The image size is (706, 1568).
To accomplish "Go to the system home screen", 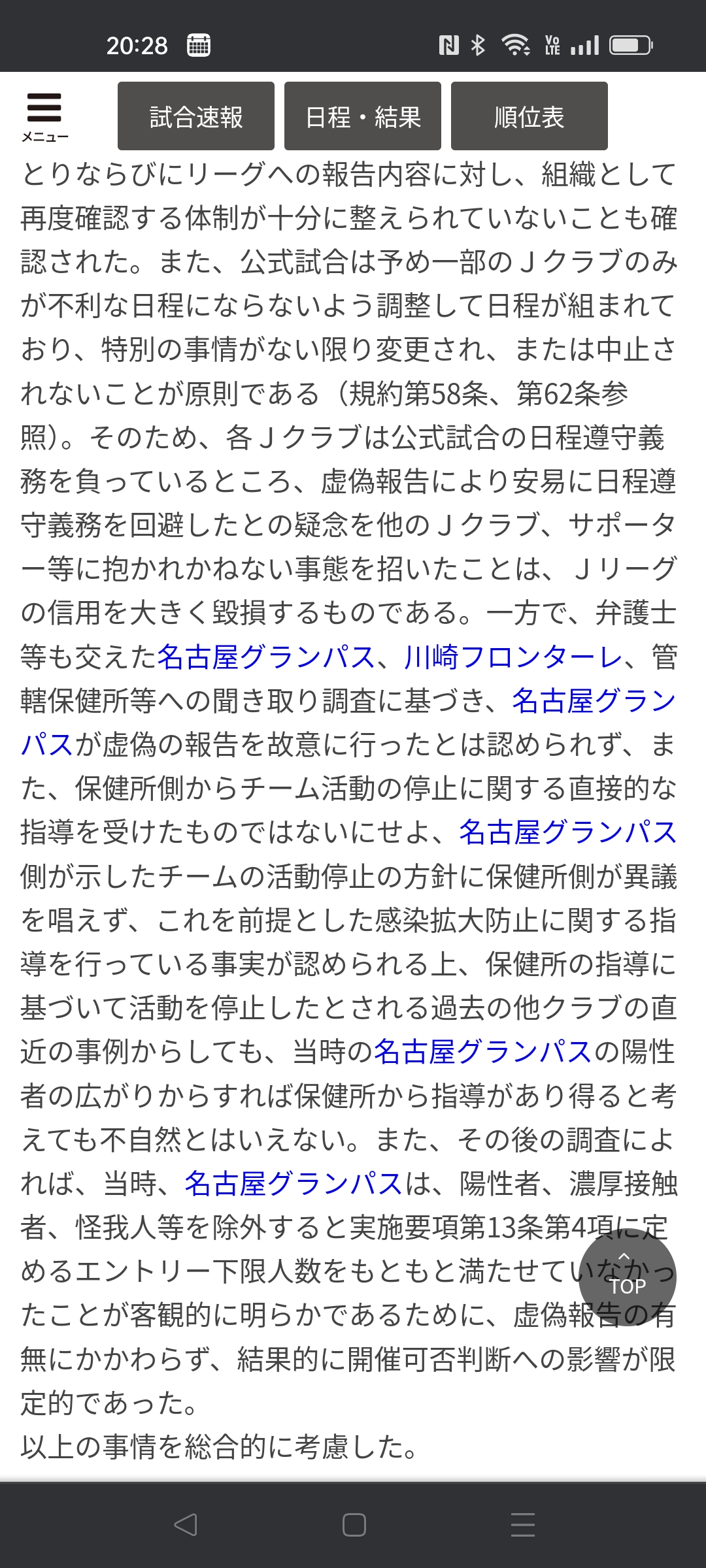I will 354,1524.
